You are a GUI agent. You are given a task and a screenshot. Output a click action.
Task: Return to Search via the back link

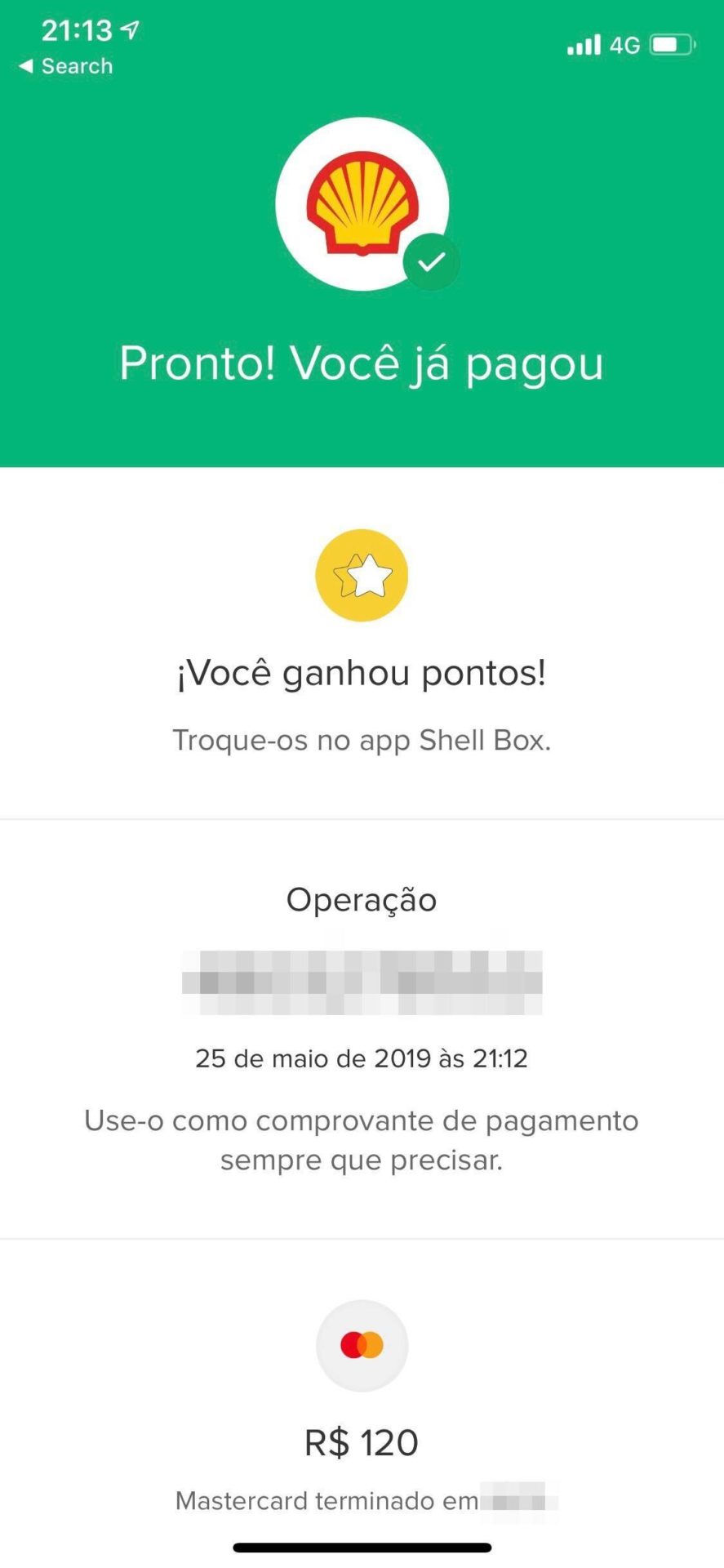click(65, 66)
